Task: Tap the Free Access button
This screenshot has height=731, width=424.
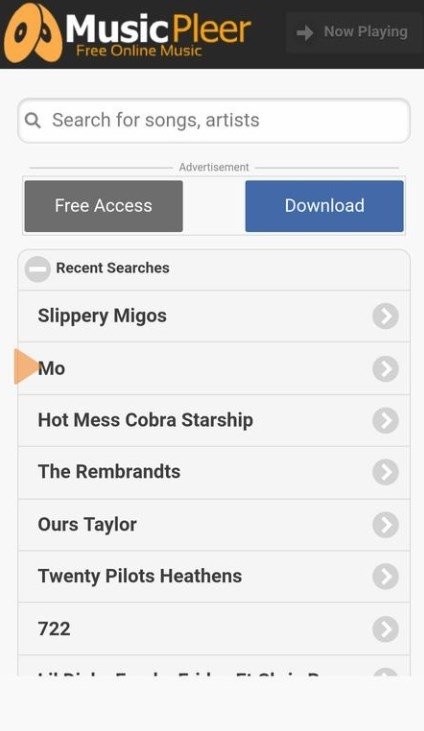Action: (104, 206)
